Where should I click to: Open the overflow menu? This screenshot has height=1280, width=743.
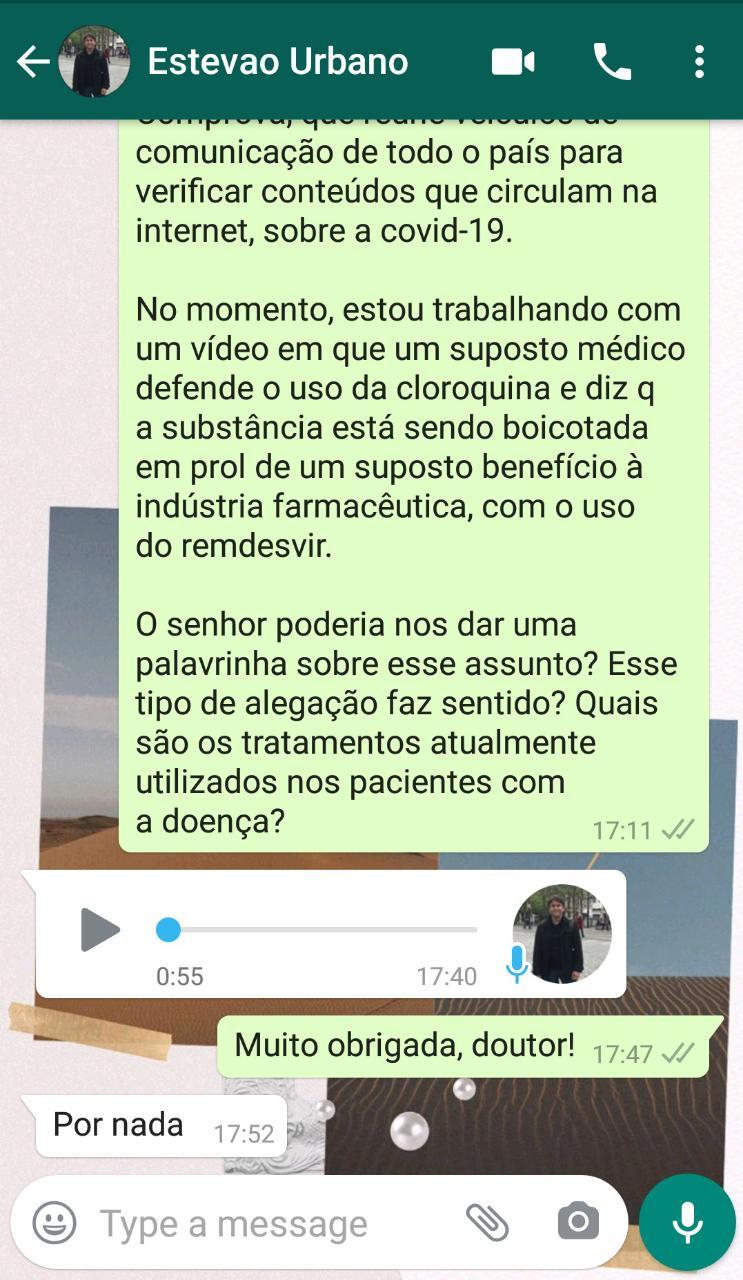click(x=699, y=62)
